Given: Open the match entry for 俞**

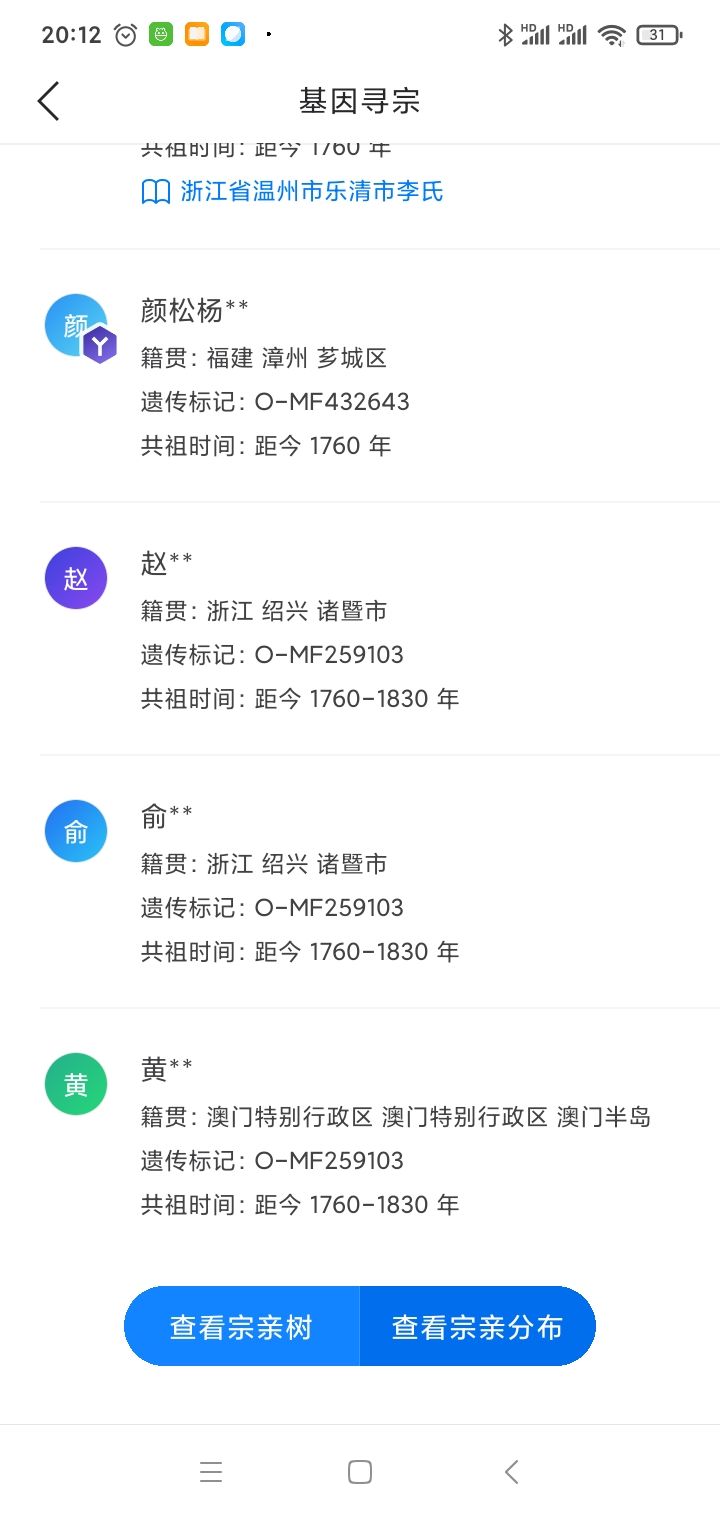Looking at the screenshot, I should (x=380, y=882).
